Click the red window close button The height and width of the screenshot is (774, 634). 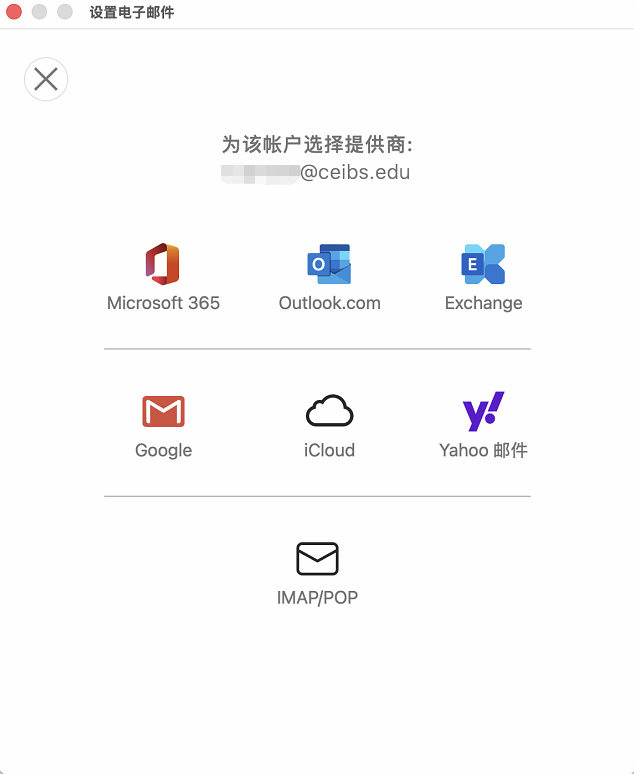[15, 12]
